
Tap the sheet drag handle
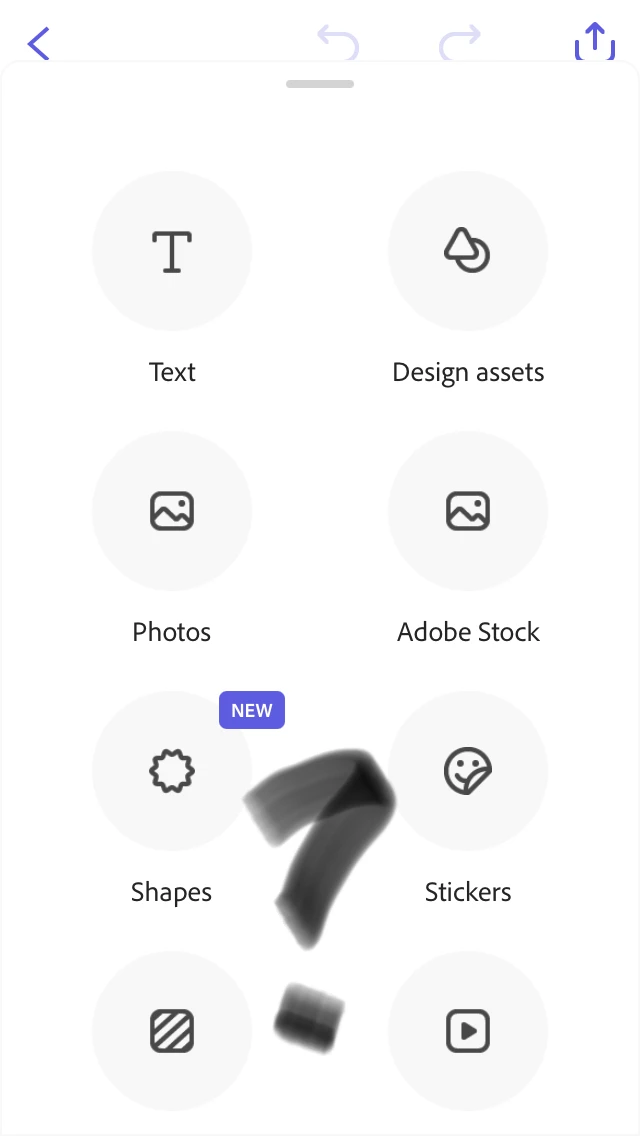(320, 84)
